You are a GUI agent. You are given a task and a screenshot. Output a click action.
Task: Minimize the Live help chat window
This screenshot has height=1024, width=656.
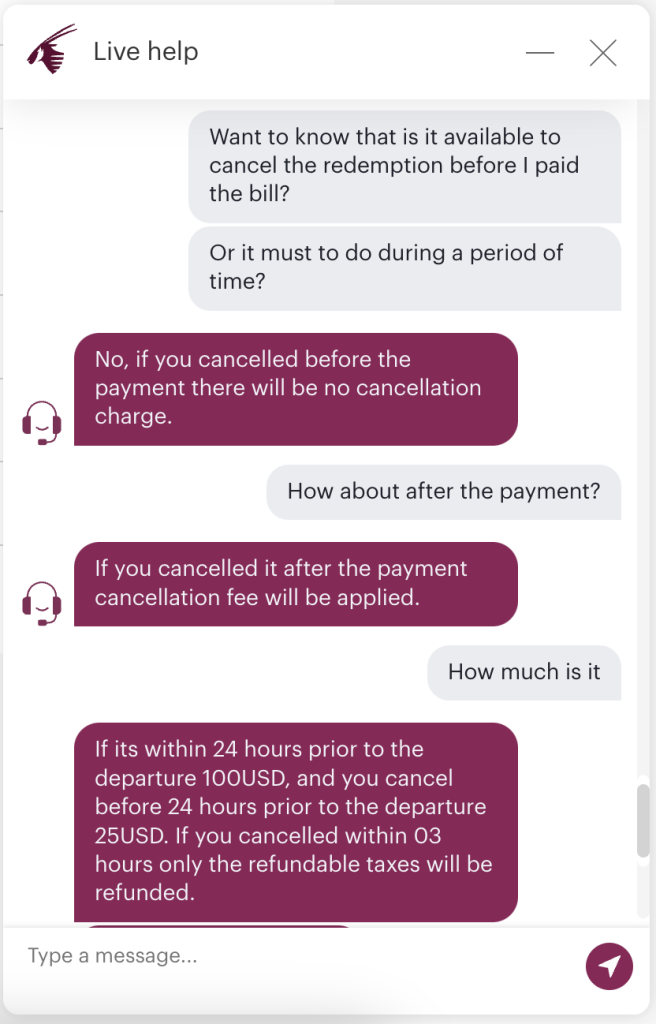(x=540, y=52)
